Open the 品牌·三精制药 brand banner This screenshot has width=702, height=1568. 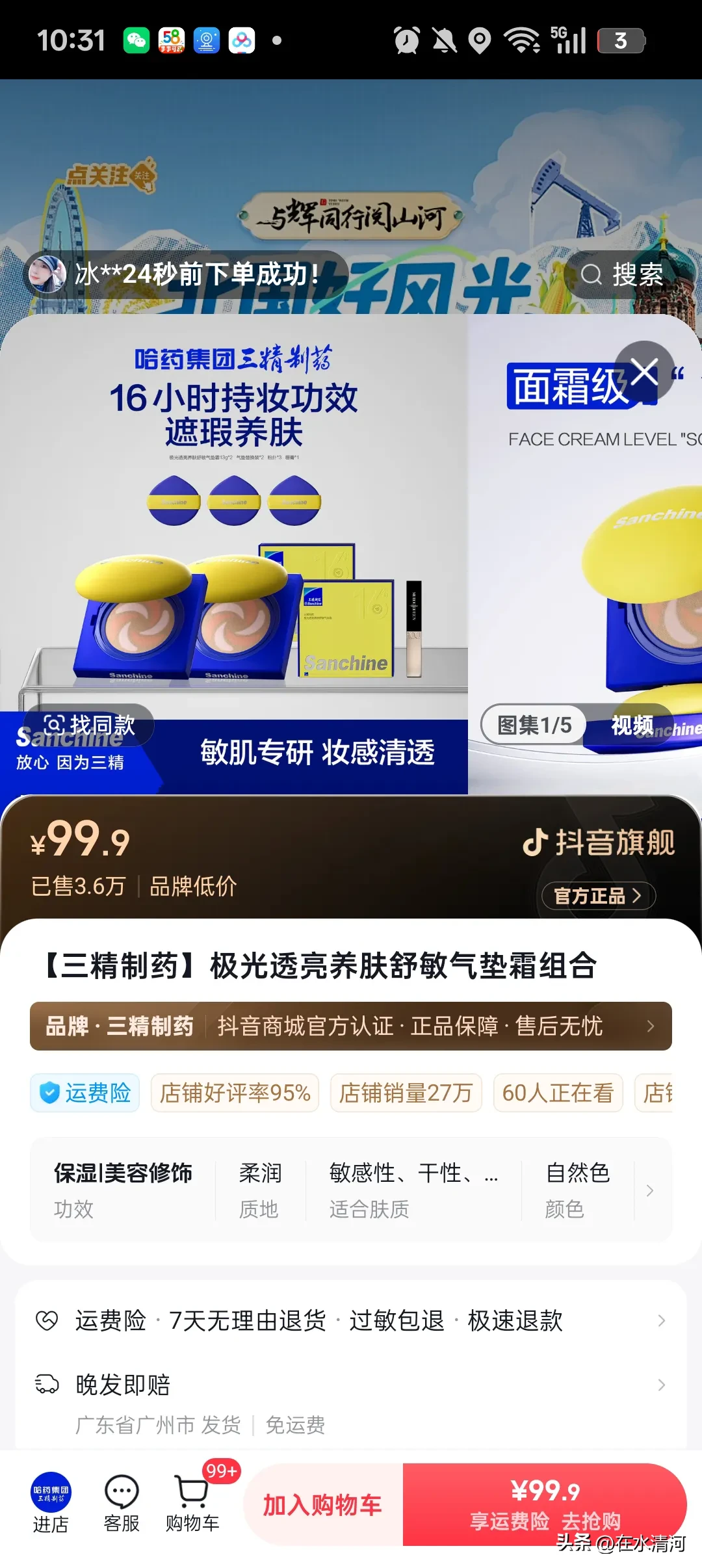tap(351, 1026)
